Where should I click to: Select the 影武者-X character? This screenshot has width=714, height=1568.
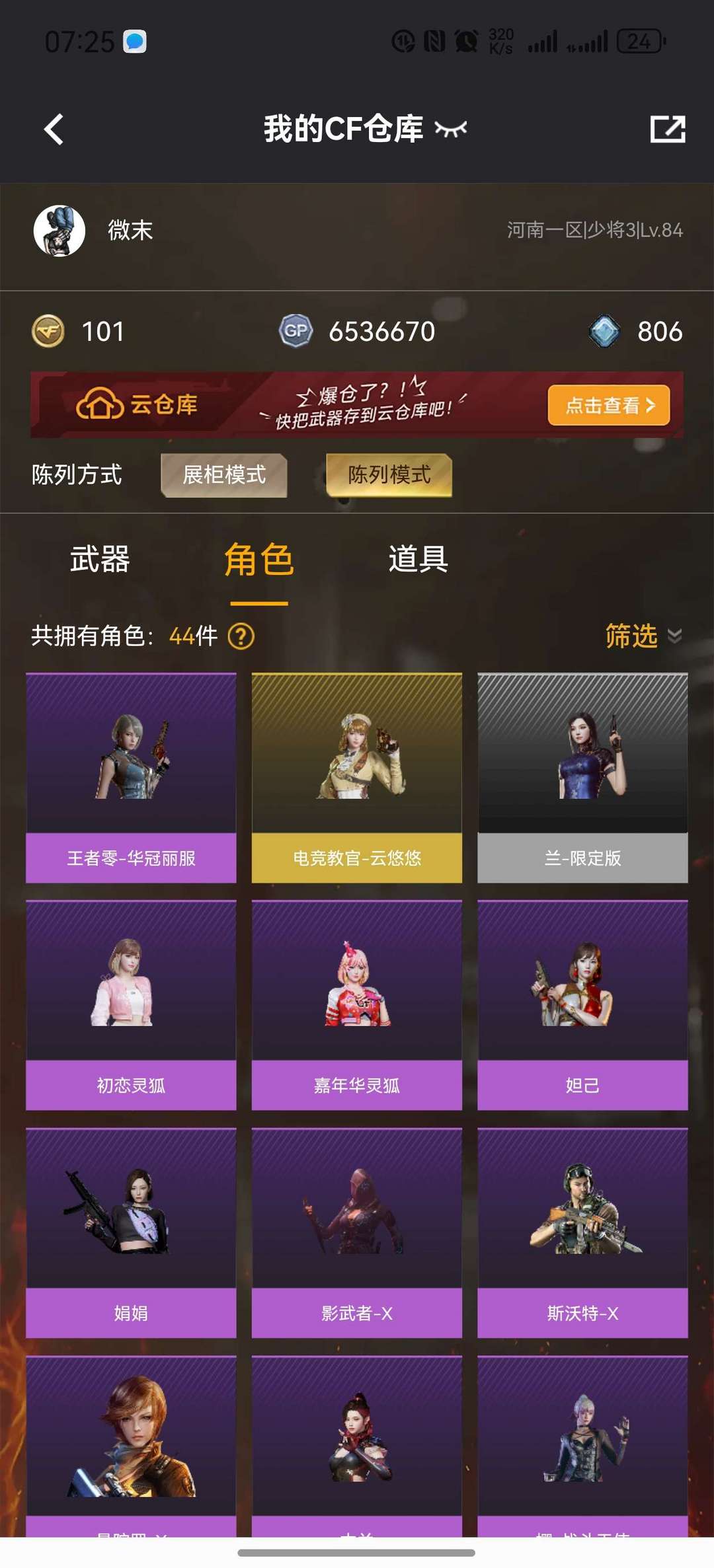[x=357, y=1232]
